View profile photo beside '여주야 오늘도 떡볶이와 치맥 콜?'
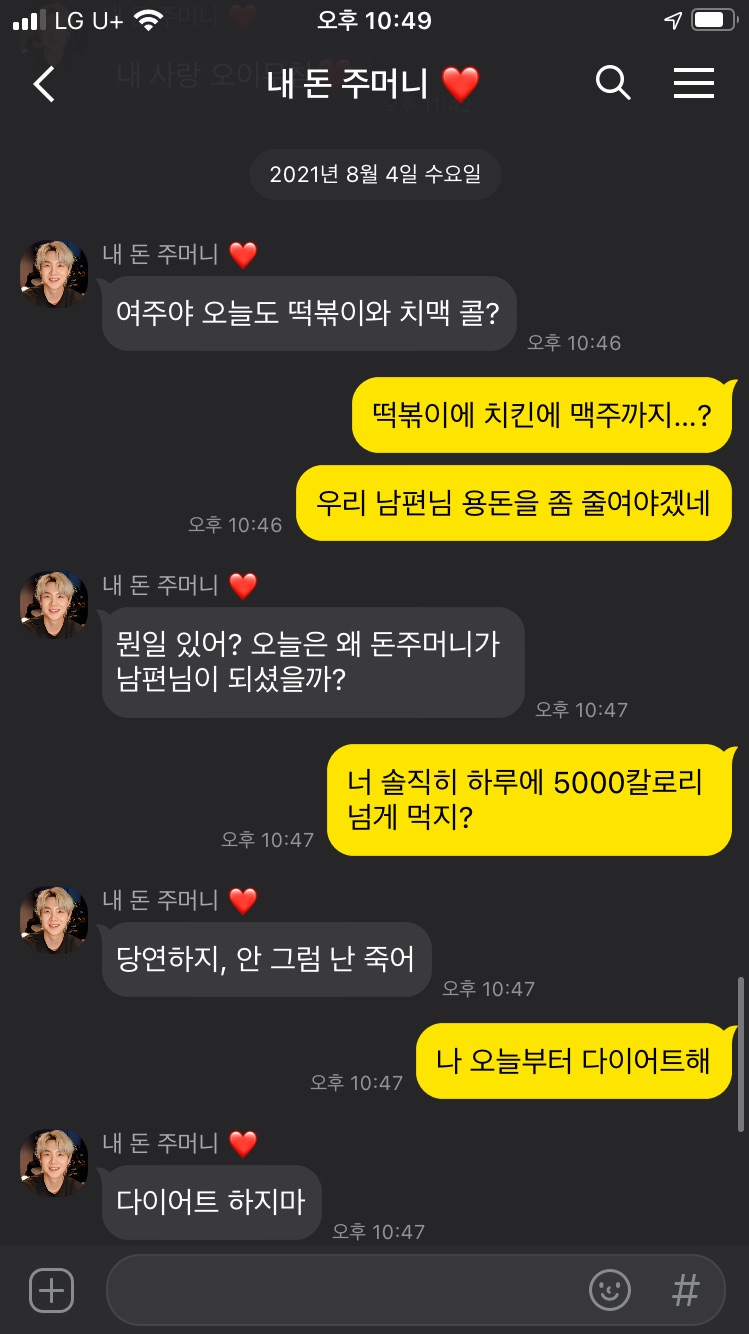This screenshot has height=1334, width=749. click(54, 274)
